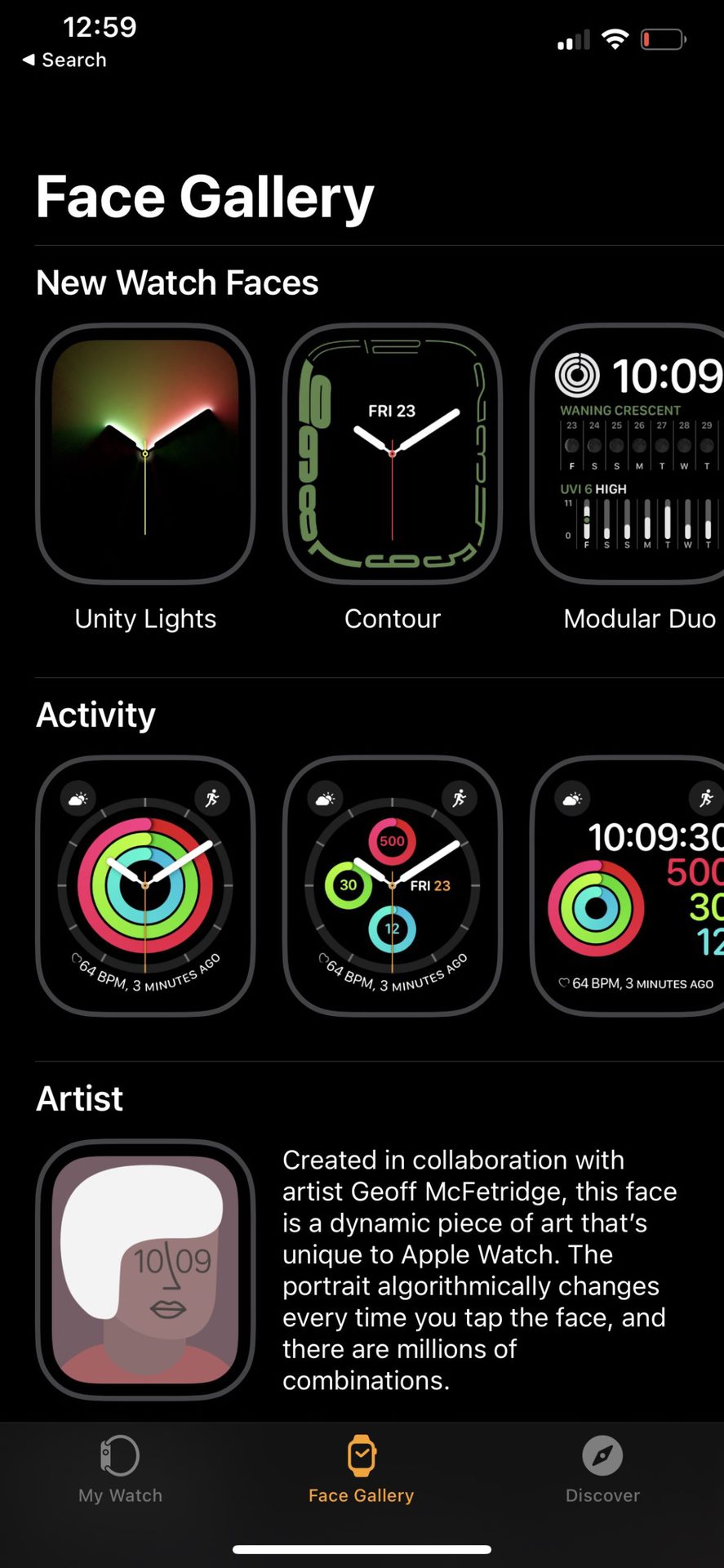Return to Search via back link
This screenshot has width=724, height=1568.
[64, 60]
